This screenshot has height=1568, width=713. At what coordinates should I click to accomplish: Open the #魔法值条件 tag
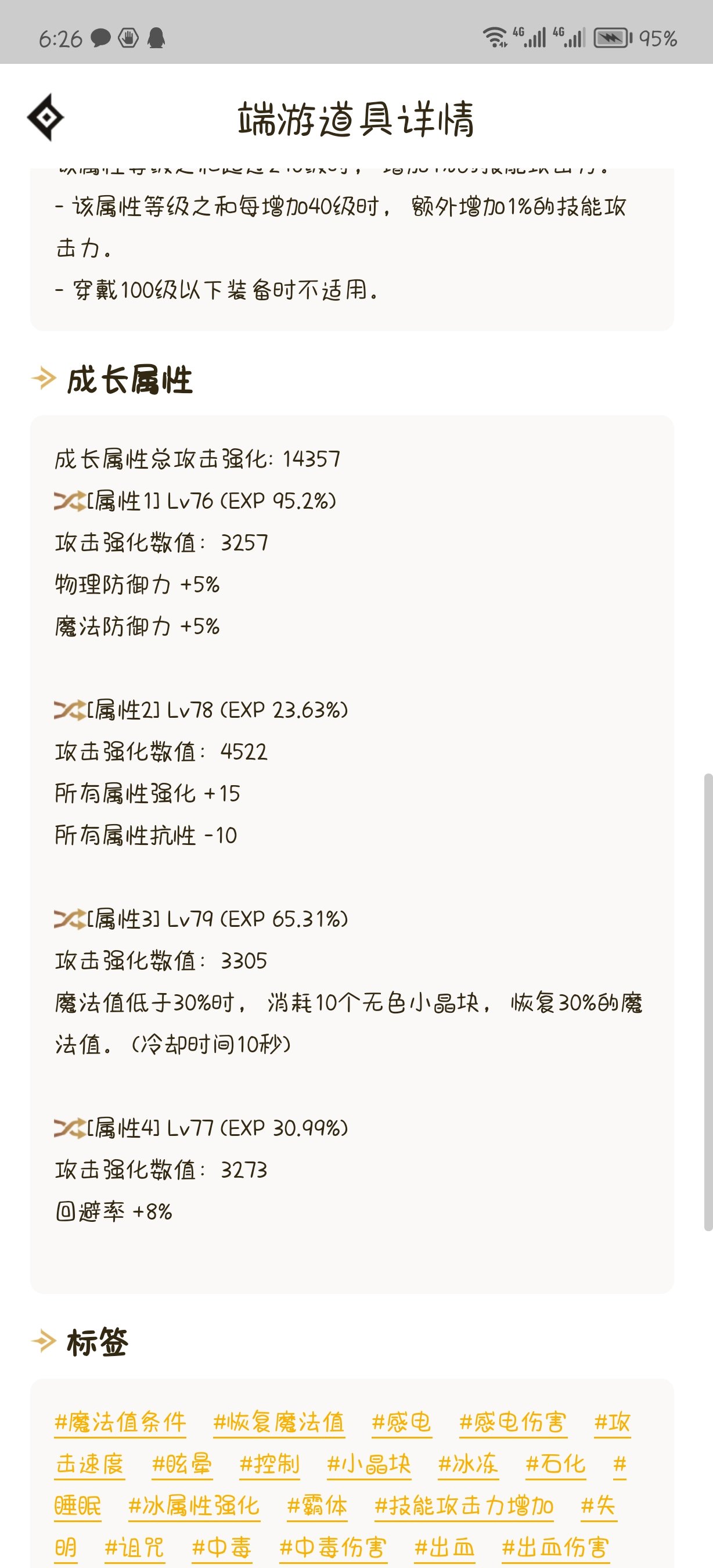120,1422
